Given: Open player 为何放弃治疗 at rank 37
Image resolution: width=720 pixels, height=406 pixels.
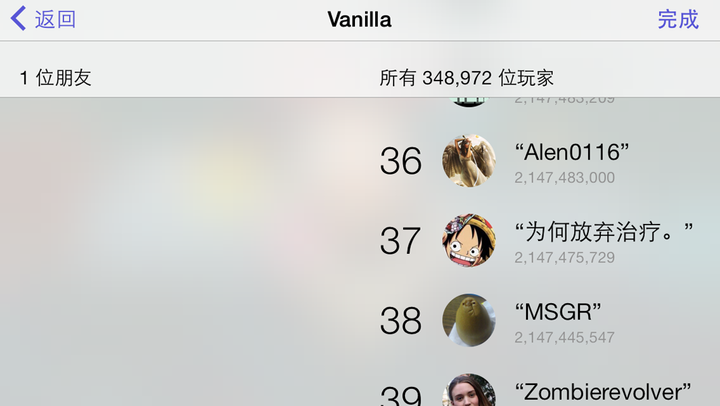Looking at the screenshot, I should tap(603, 240).
